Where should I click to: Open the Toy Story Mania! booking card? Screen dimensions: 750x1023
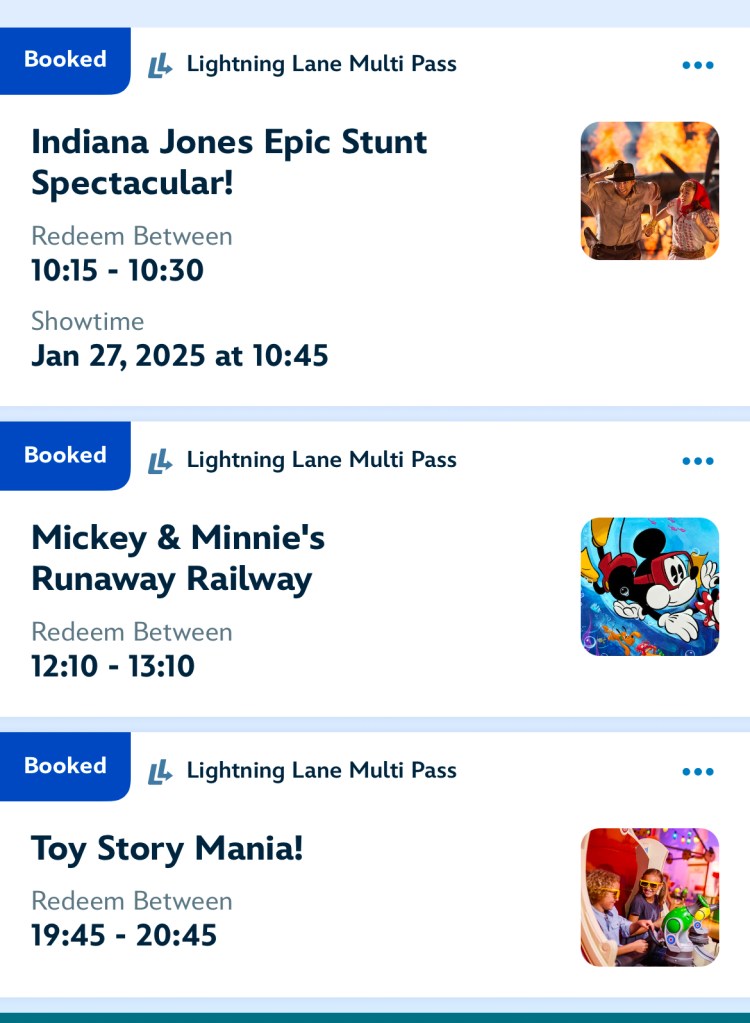click(x=167, y=849)
